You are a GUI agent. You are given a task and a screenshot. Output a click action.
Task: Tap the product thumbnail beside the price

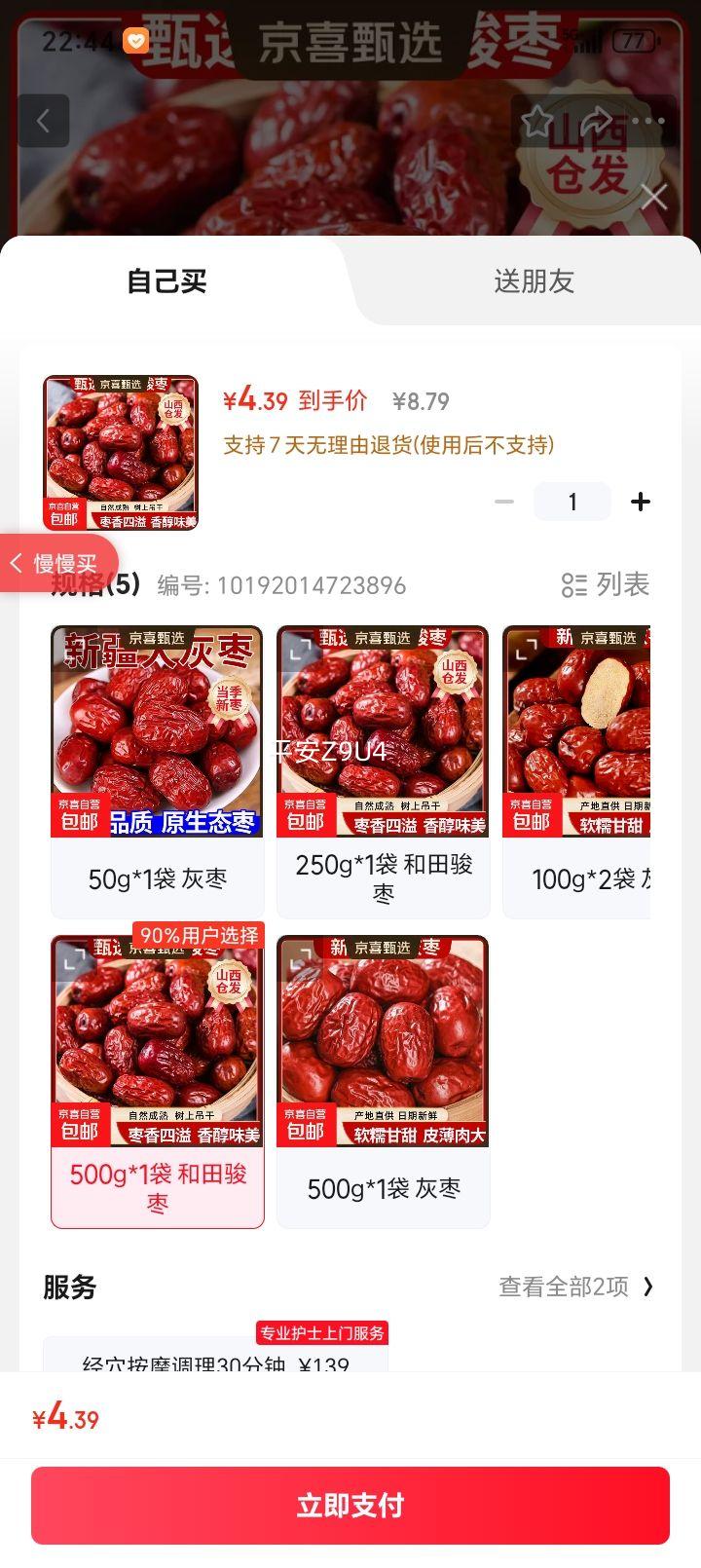[x=122, y=452]
